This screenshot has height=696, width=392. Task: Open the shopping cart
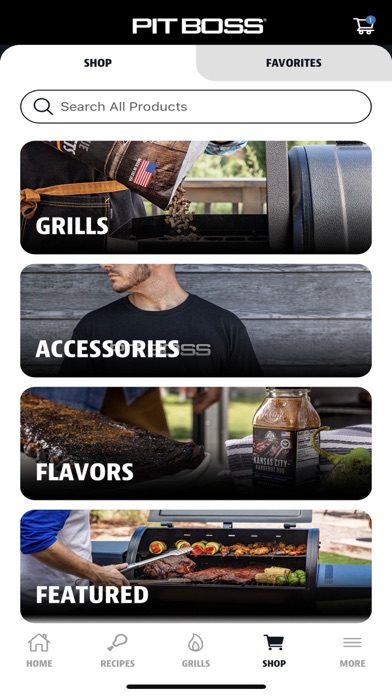point(364,25)
